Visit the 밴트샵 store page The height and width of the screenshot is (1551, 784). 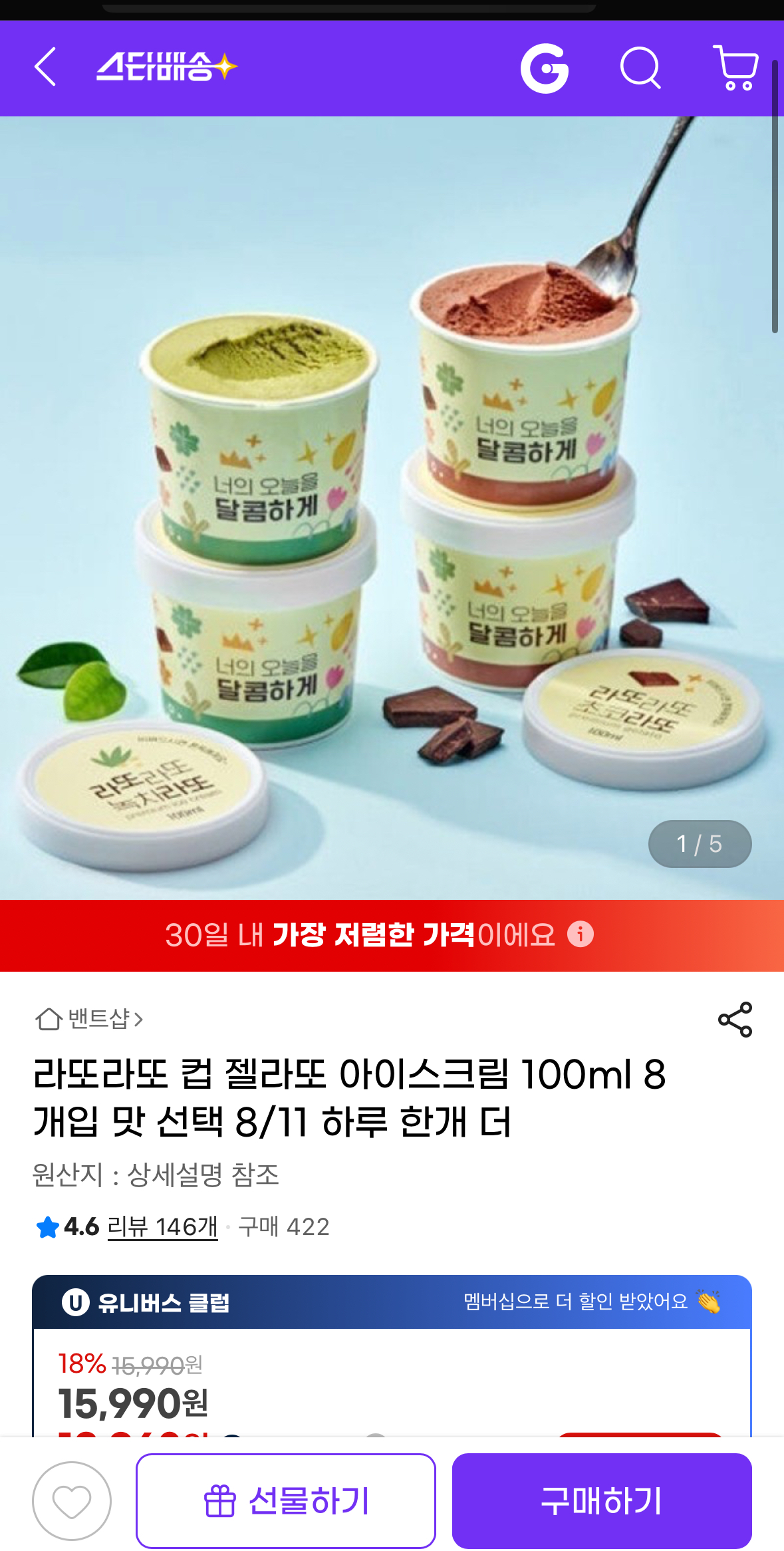(x=90, y=1019)
